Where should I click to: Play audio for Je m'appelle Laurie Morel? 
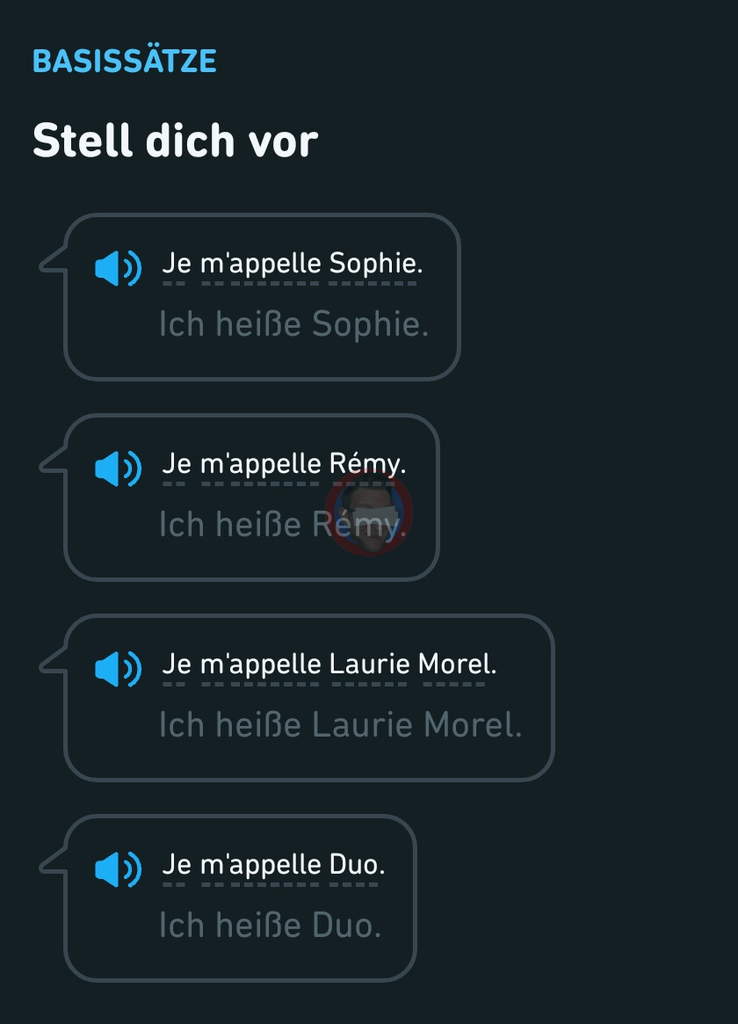click(x=118, y=668)
